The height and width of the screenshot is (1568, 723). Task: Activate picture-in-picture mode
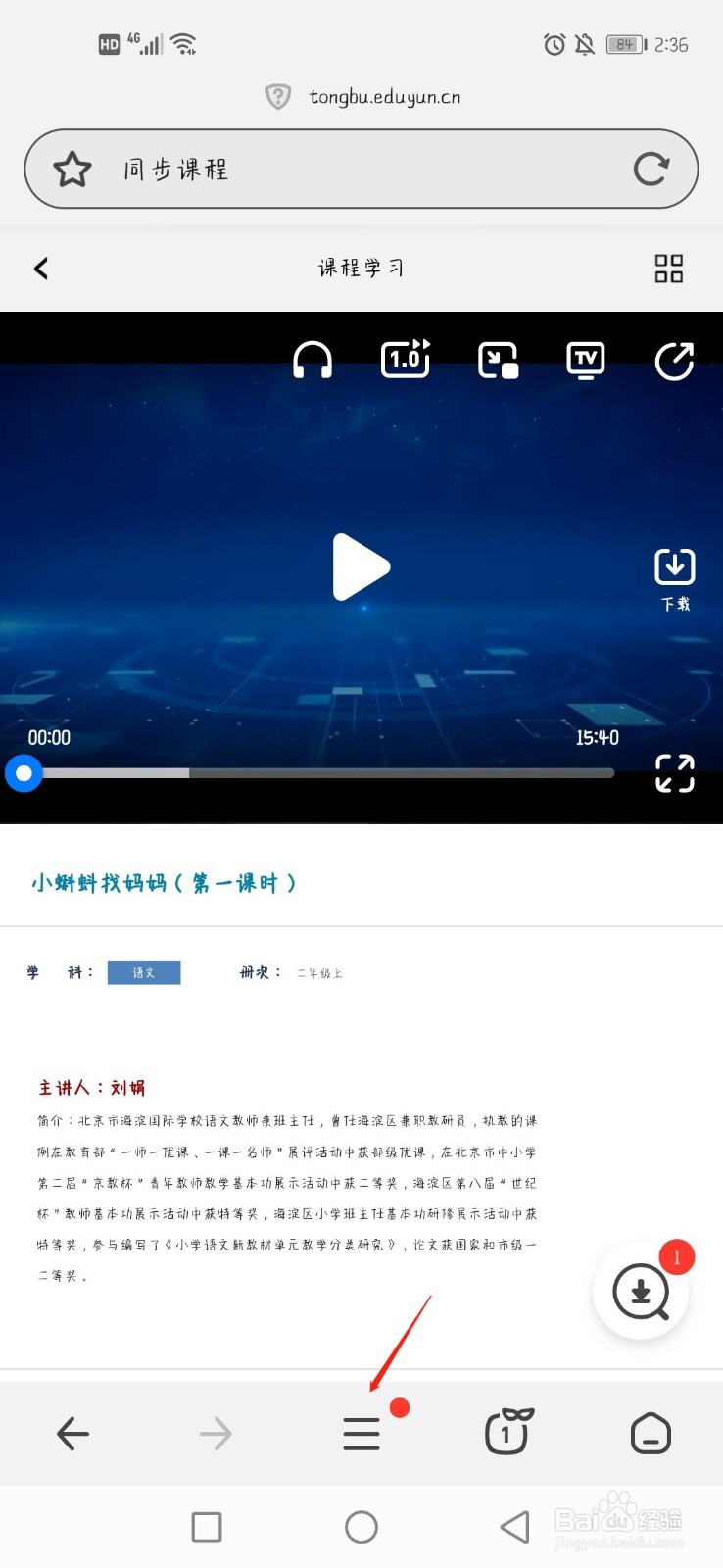click(x=496, y=360)
